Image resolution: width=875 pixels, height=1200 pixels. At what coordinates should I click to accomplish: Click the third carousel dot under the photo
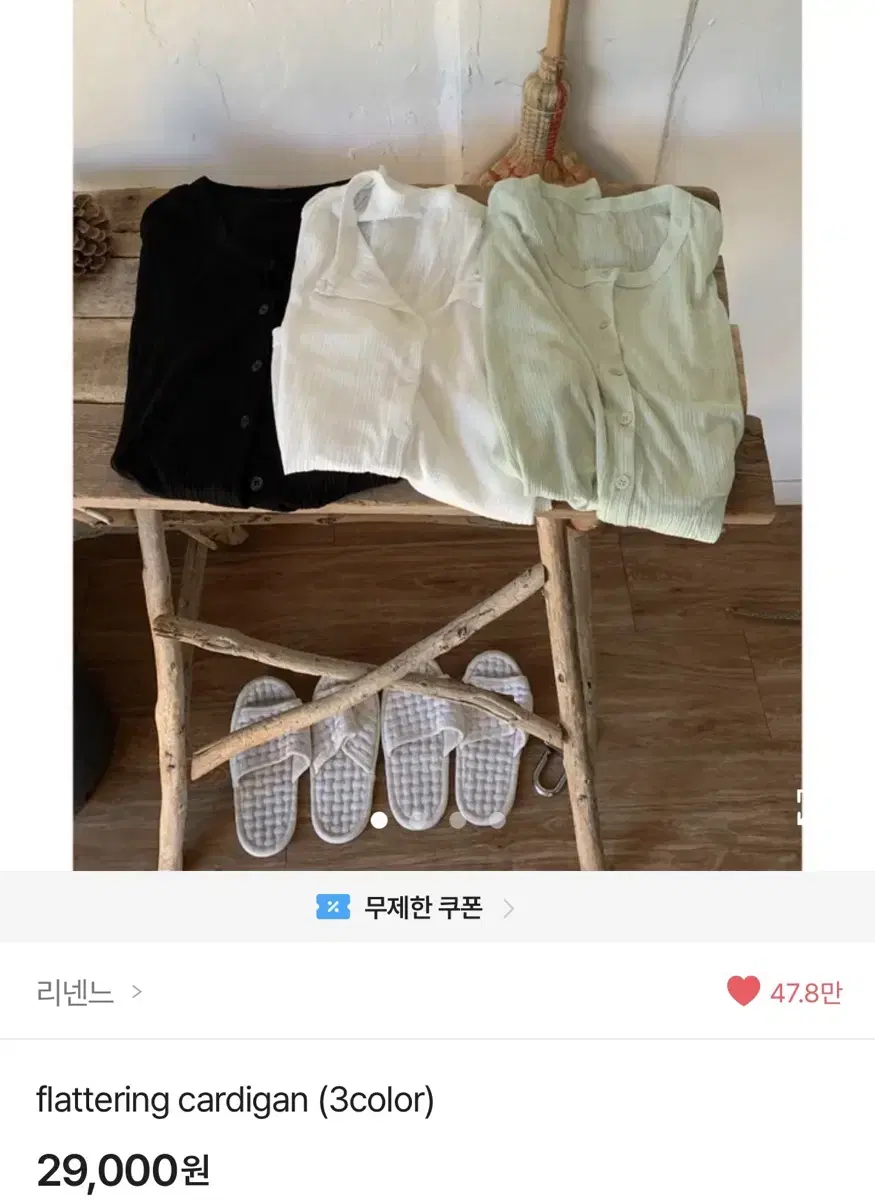[456, 818]
